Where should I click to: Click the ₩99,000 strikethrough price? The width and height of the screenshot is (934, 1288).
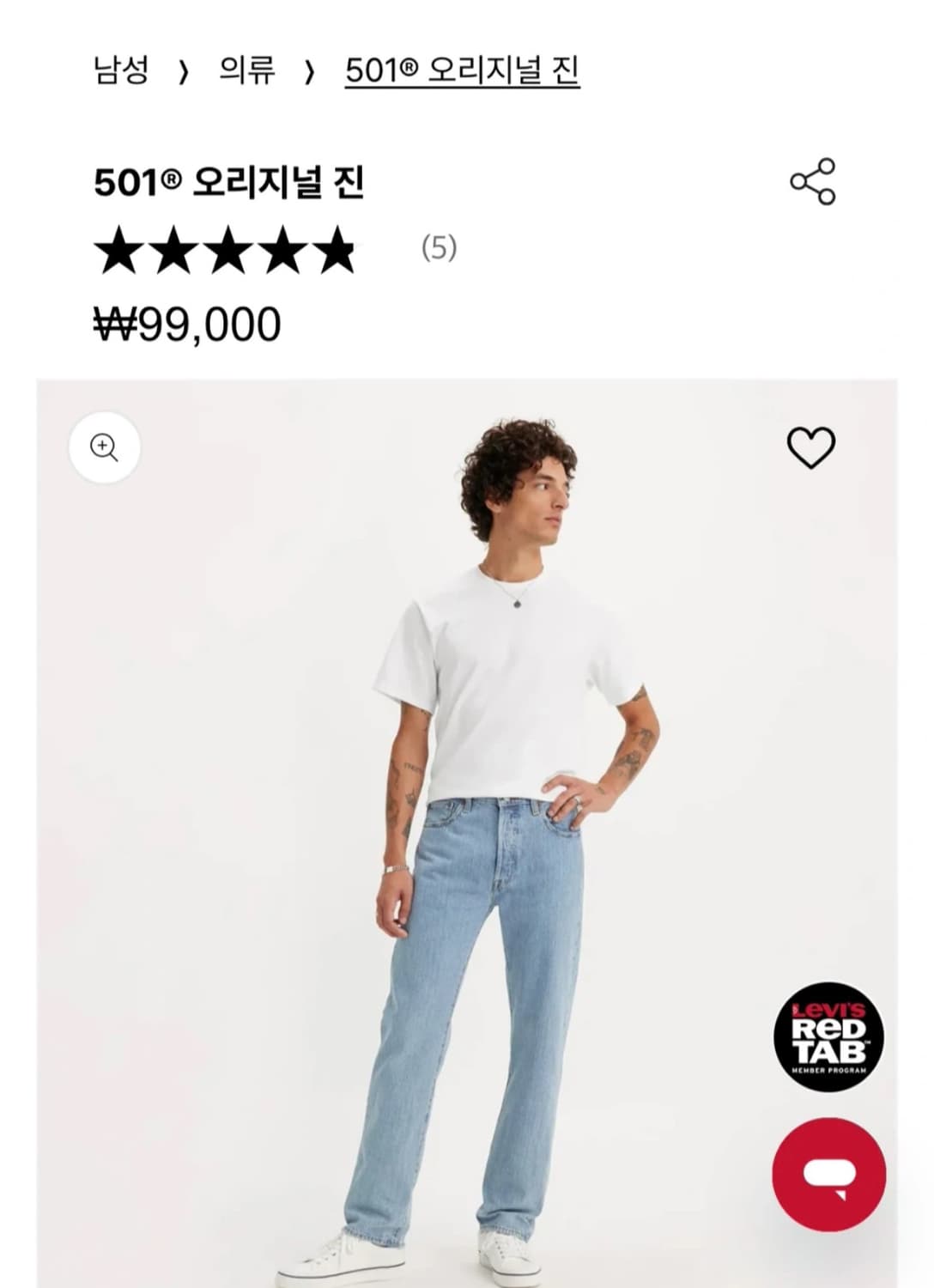[x=187, y=323]
